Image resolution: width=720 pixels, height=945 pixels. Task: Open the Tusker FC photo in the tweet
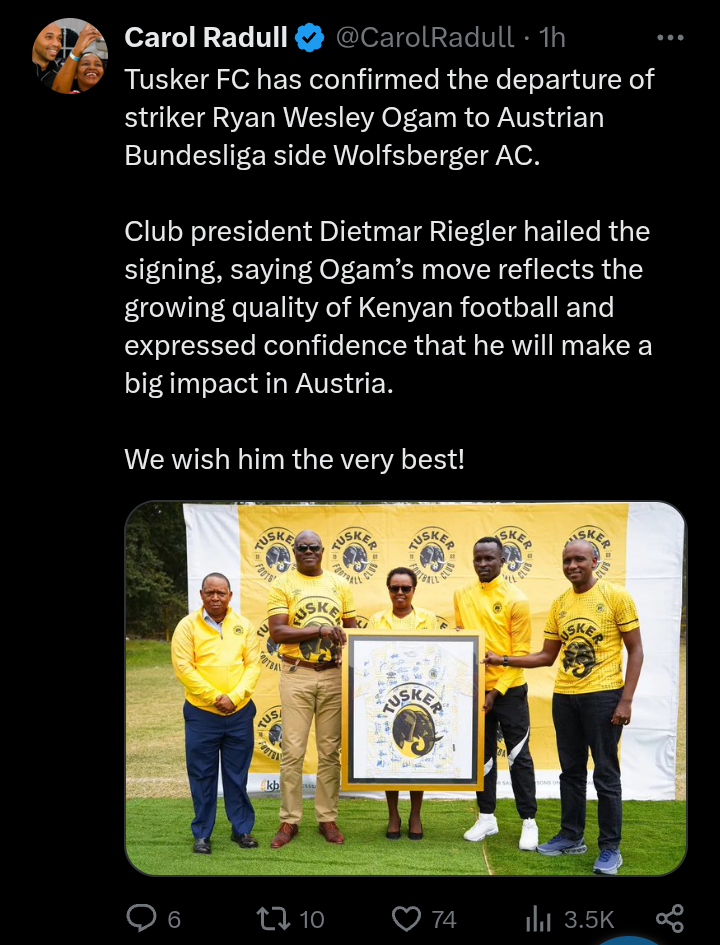pyautogui.click(x=405, y=688)
